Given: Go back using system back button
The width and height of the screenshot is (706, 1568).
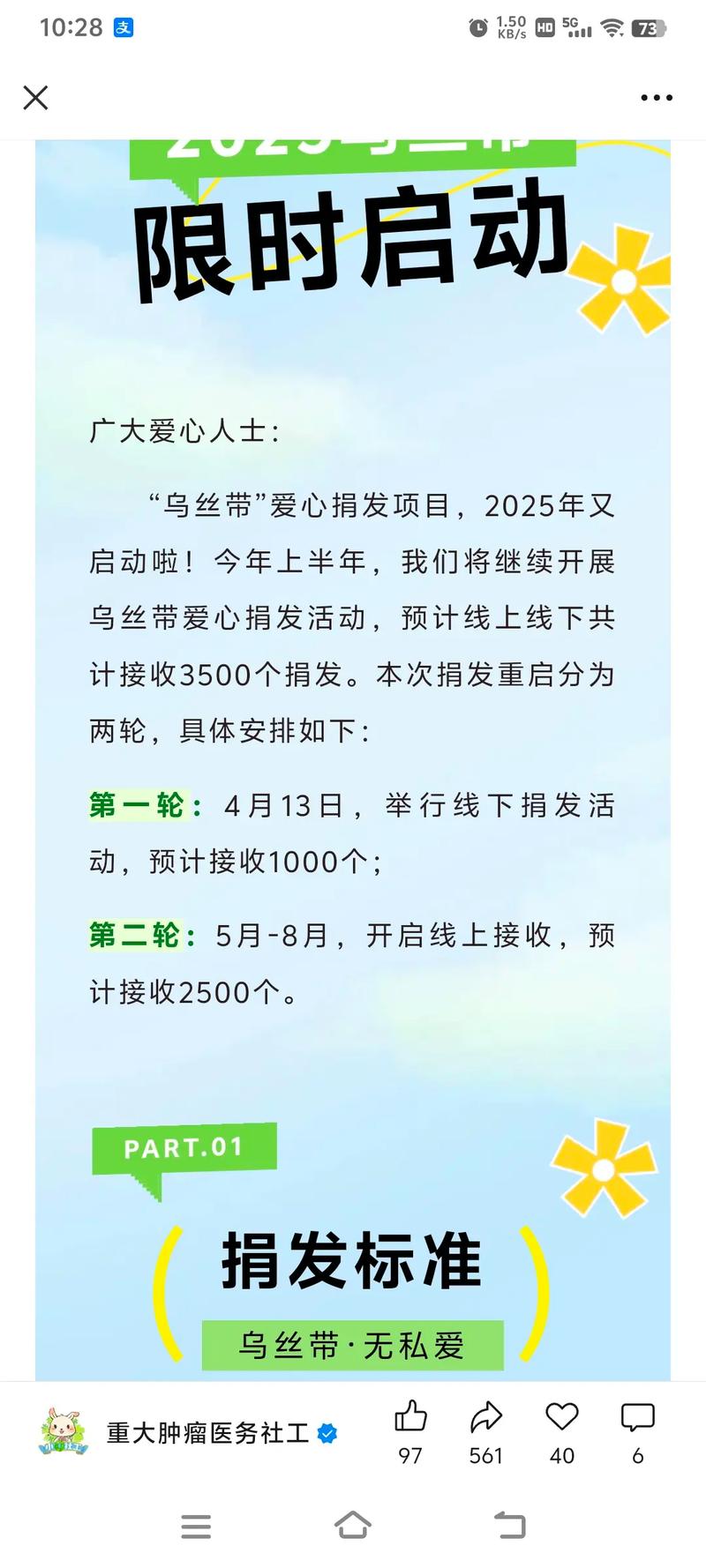Looking at the screenshot, I should point(509,1525).
